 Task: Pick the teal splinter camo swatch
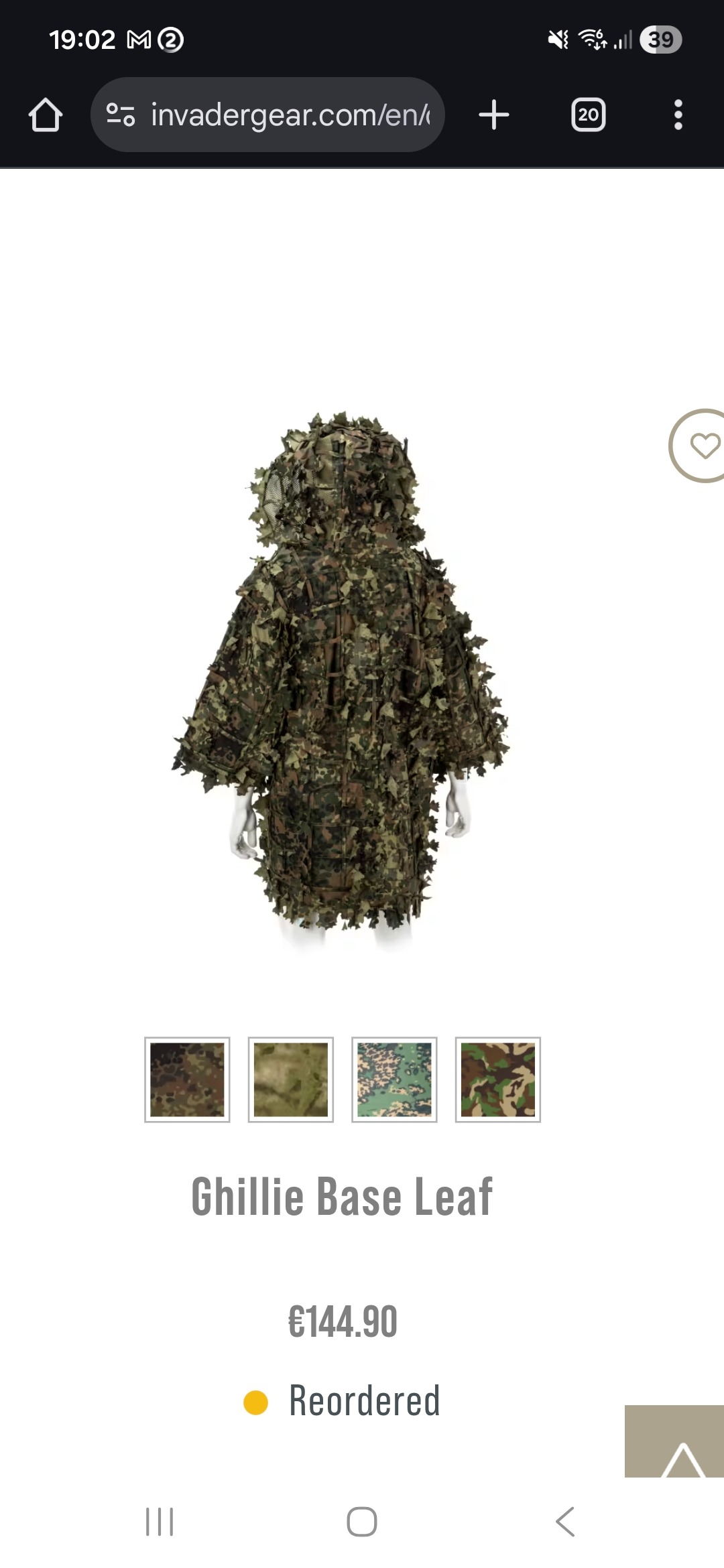[x=394, y=1080]
